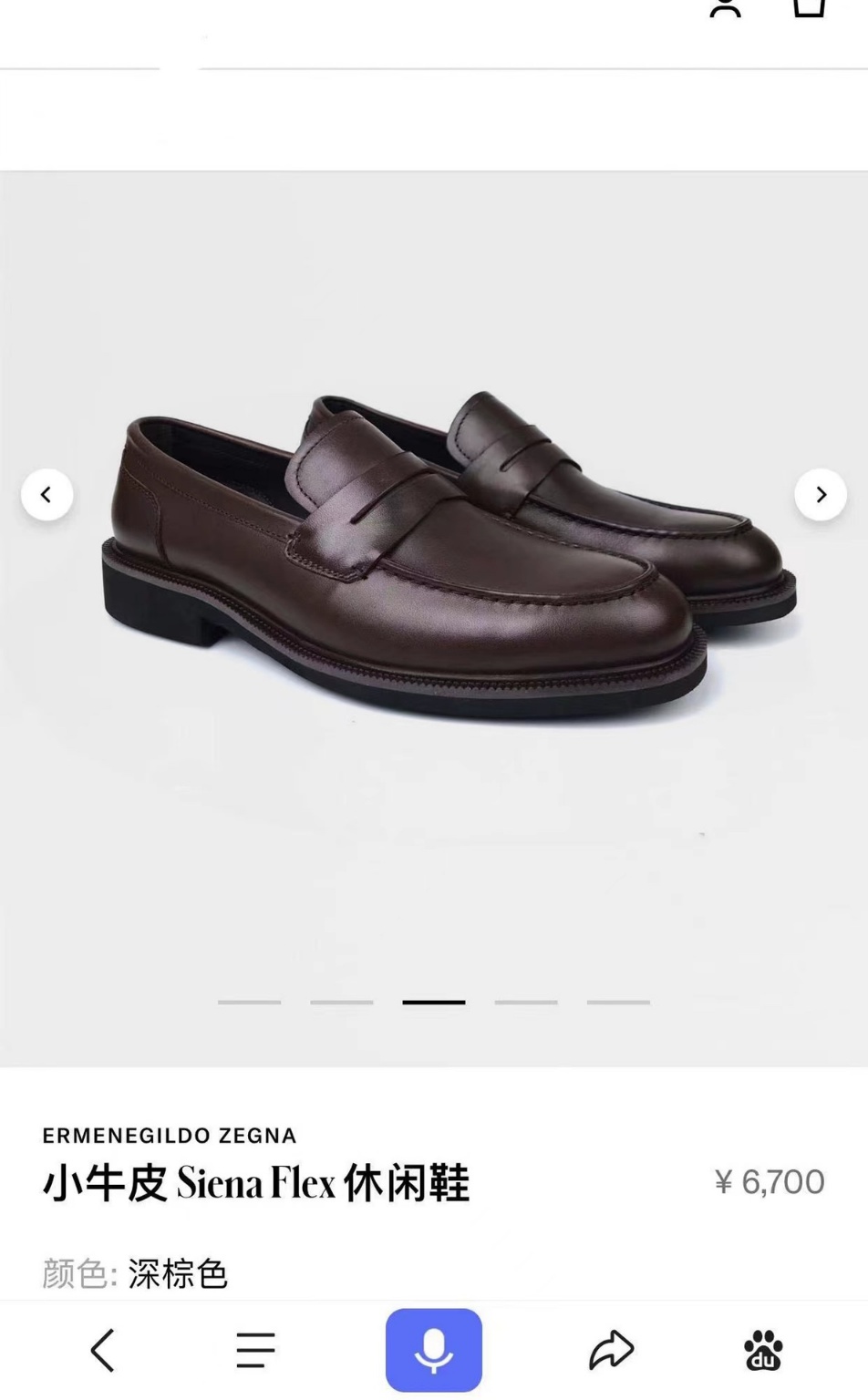The width and height of the screenshot is (868, 1400).
Task: Start voice search with the microphone
Action: [x=433, y=1350]
